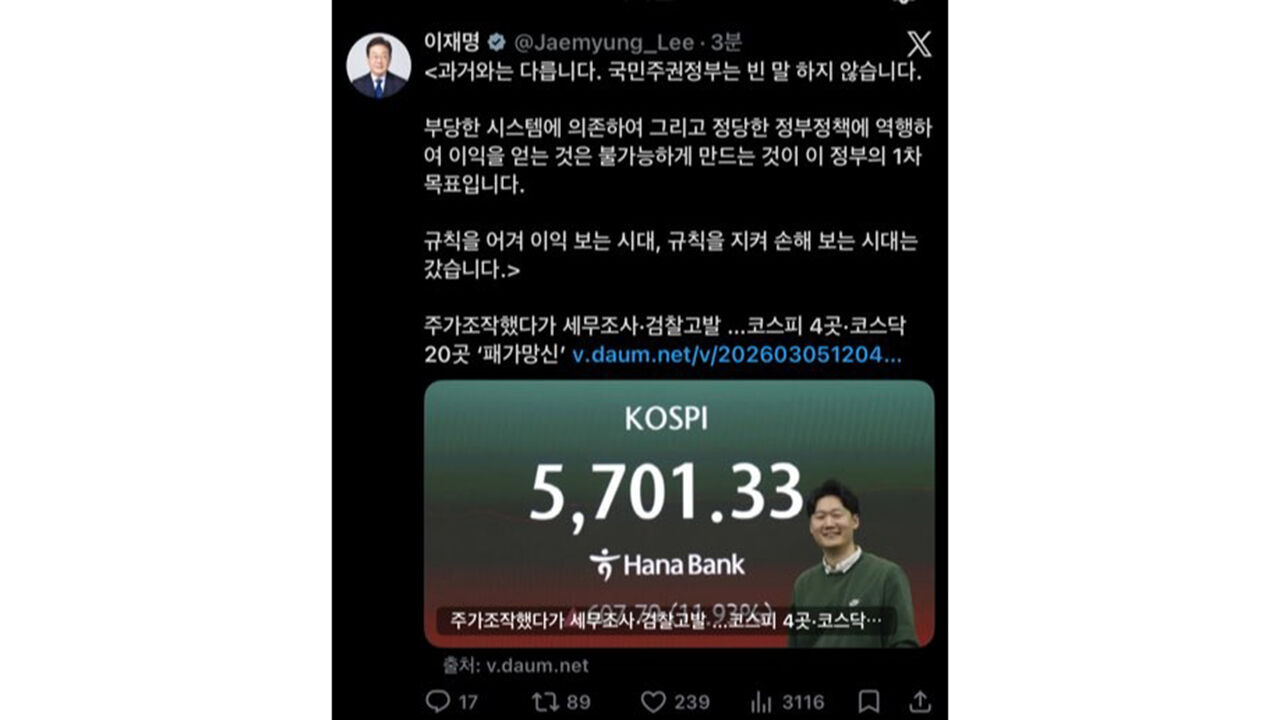Share this post
Viewport: 1280px width, 720px height.
[x=920, y=701]
